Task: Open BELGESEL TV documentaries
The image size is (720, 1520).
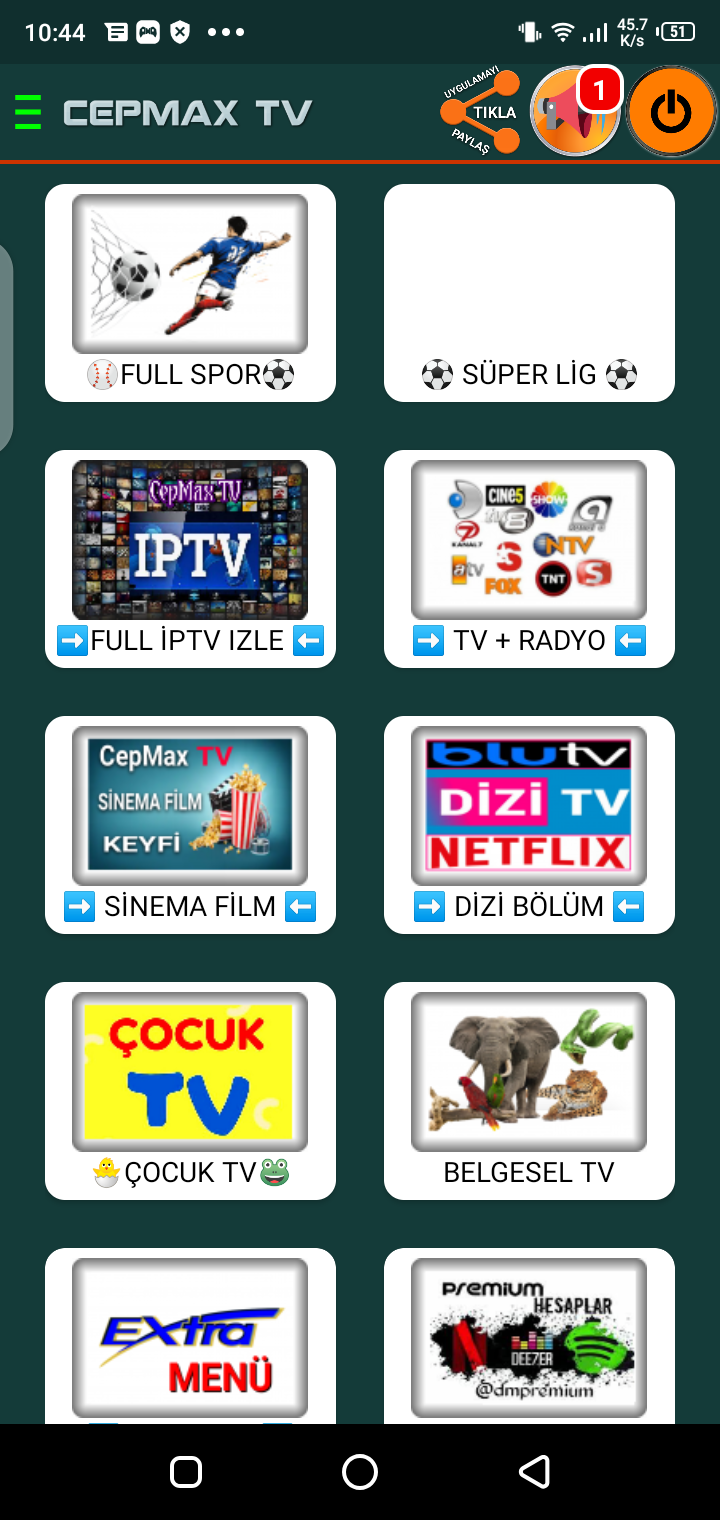Action: click(x=529, y=1090)
